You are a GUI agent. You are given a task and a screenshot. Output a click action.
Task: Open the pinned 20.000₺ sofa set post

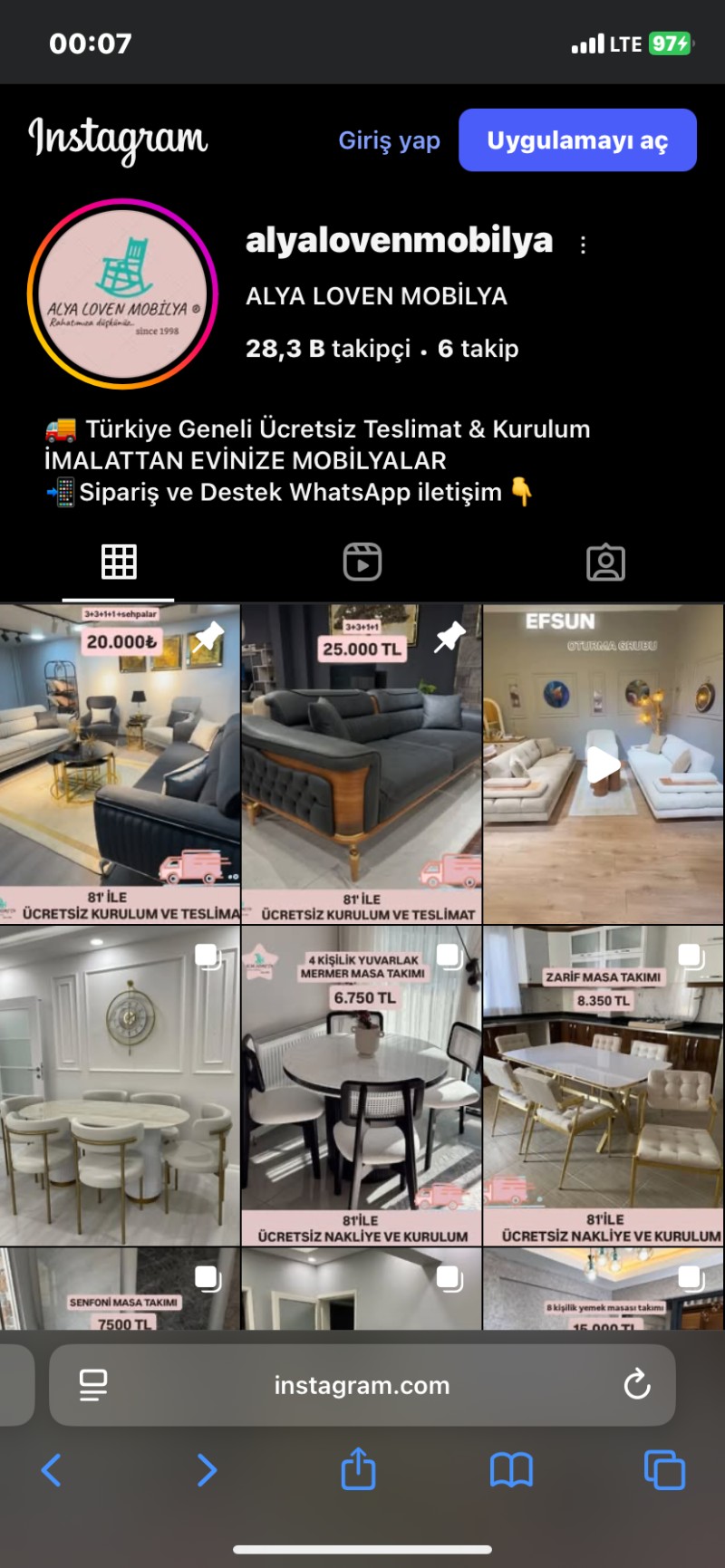tap(120, 764)
